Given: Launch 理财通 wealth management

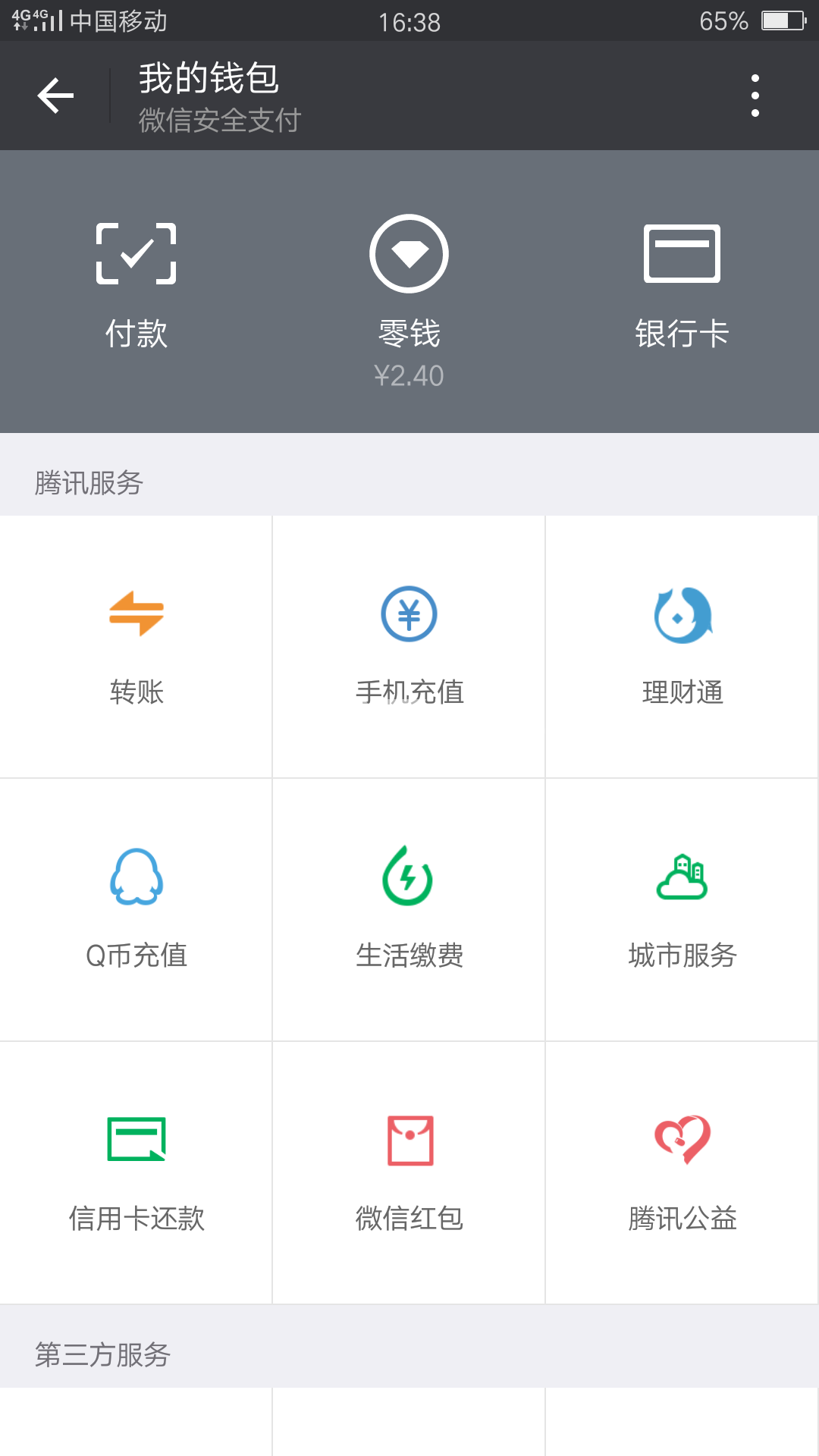Looking at the screenshot, I should click(682, 647).
